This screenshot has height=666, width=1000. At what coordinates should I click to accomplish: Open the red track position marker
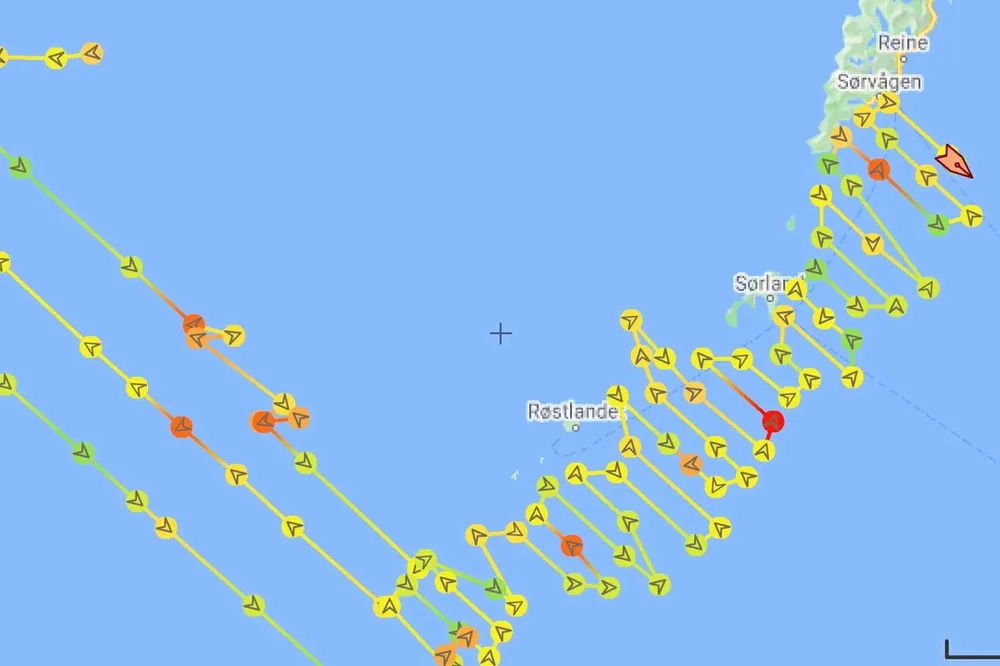pyautogui.click(x=772, y=422)
